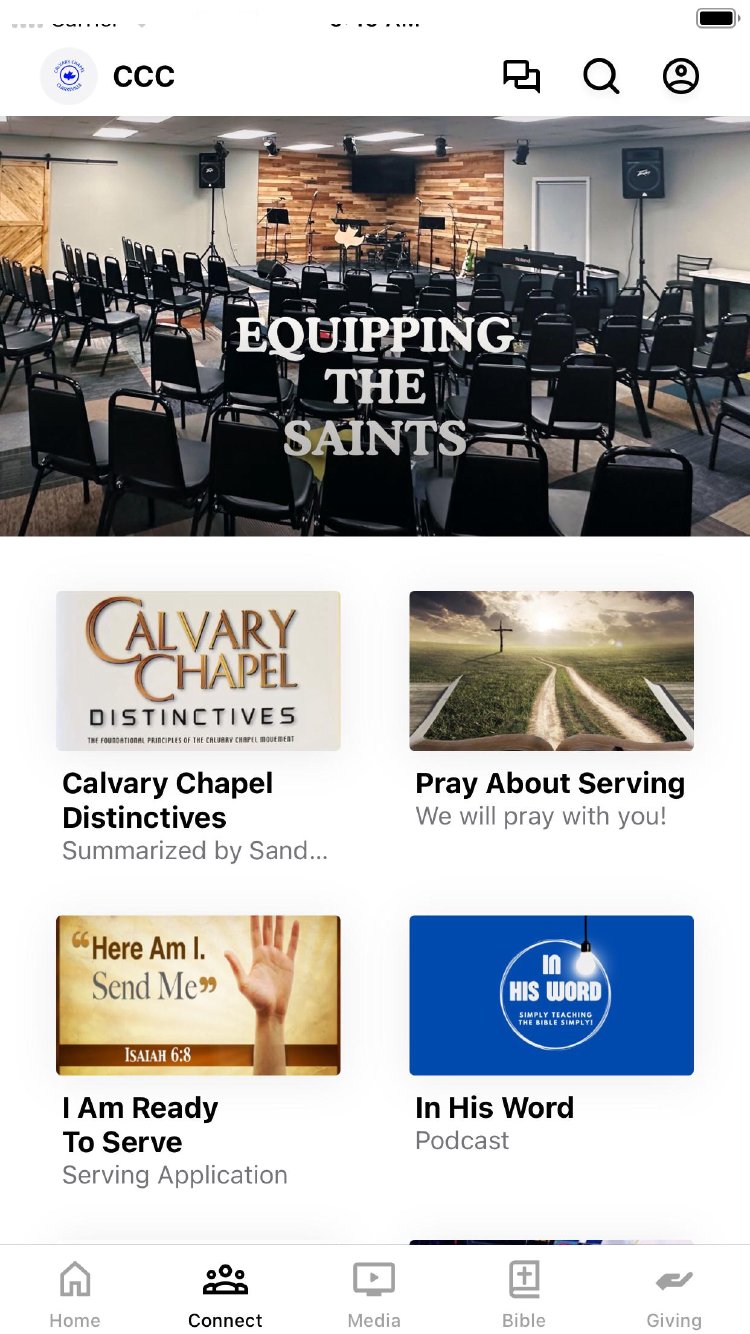Open the search magnifier
The width and height of the screenshot is (750, 1334).
coord(601,77)
